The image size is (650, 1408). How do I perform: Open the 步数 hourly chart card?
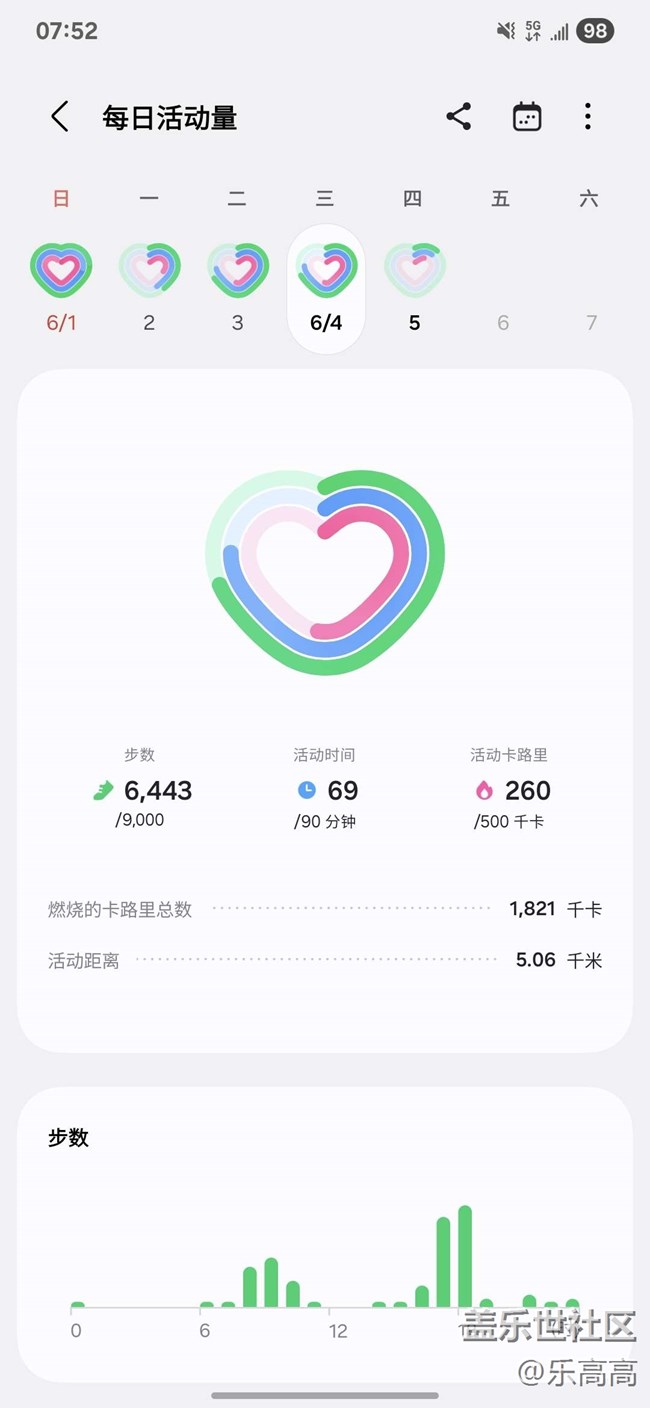325,1234
